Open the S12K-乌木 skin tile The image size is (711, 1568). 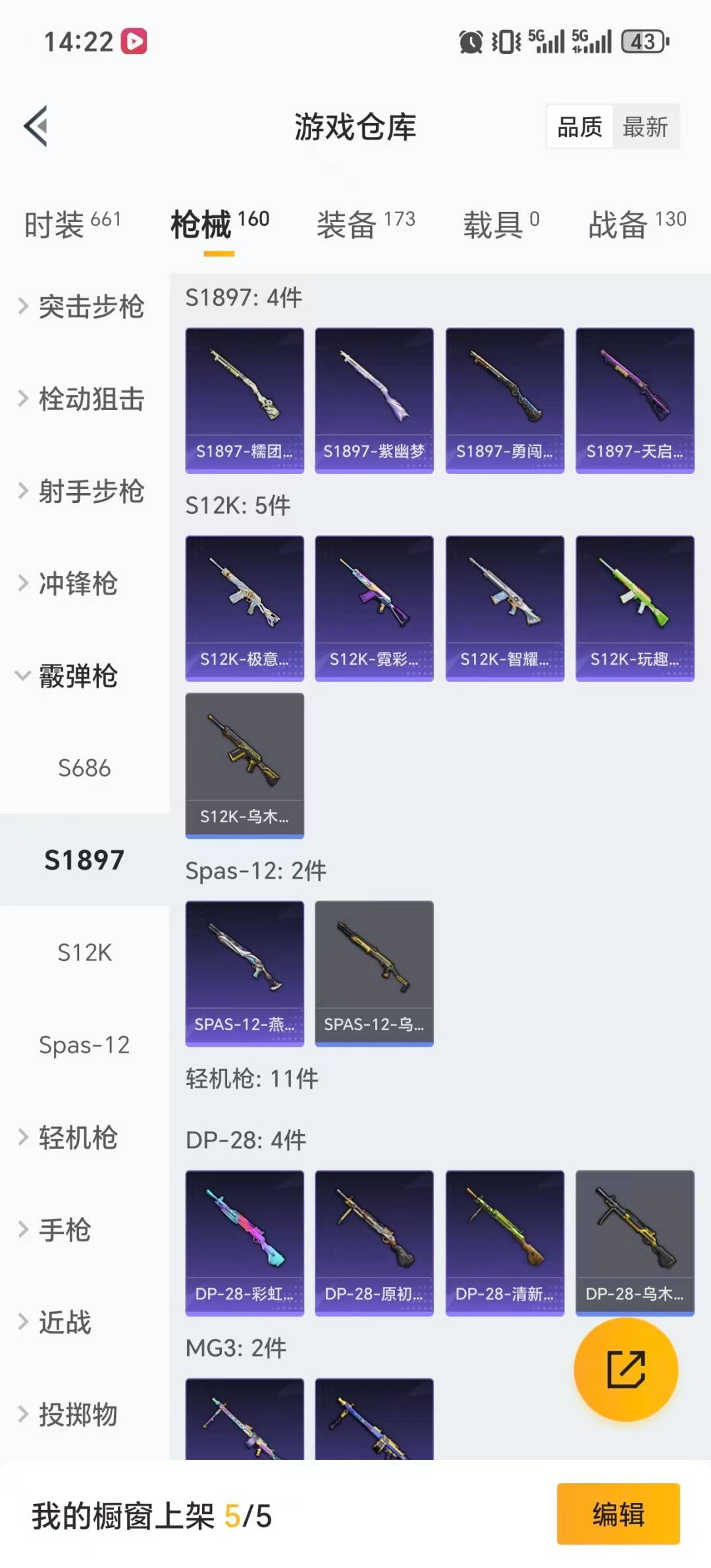(244, 765)
